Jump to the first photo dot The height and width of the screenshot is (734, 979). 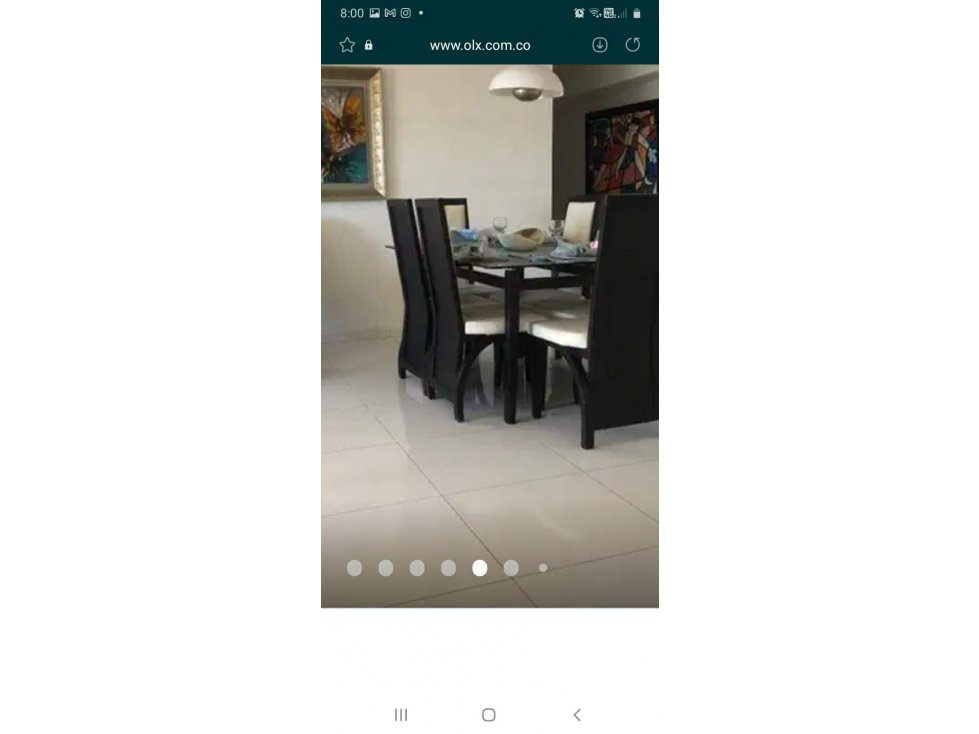click(x=354, y=568)
